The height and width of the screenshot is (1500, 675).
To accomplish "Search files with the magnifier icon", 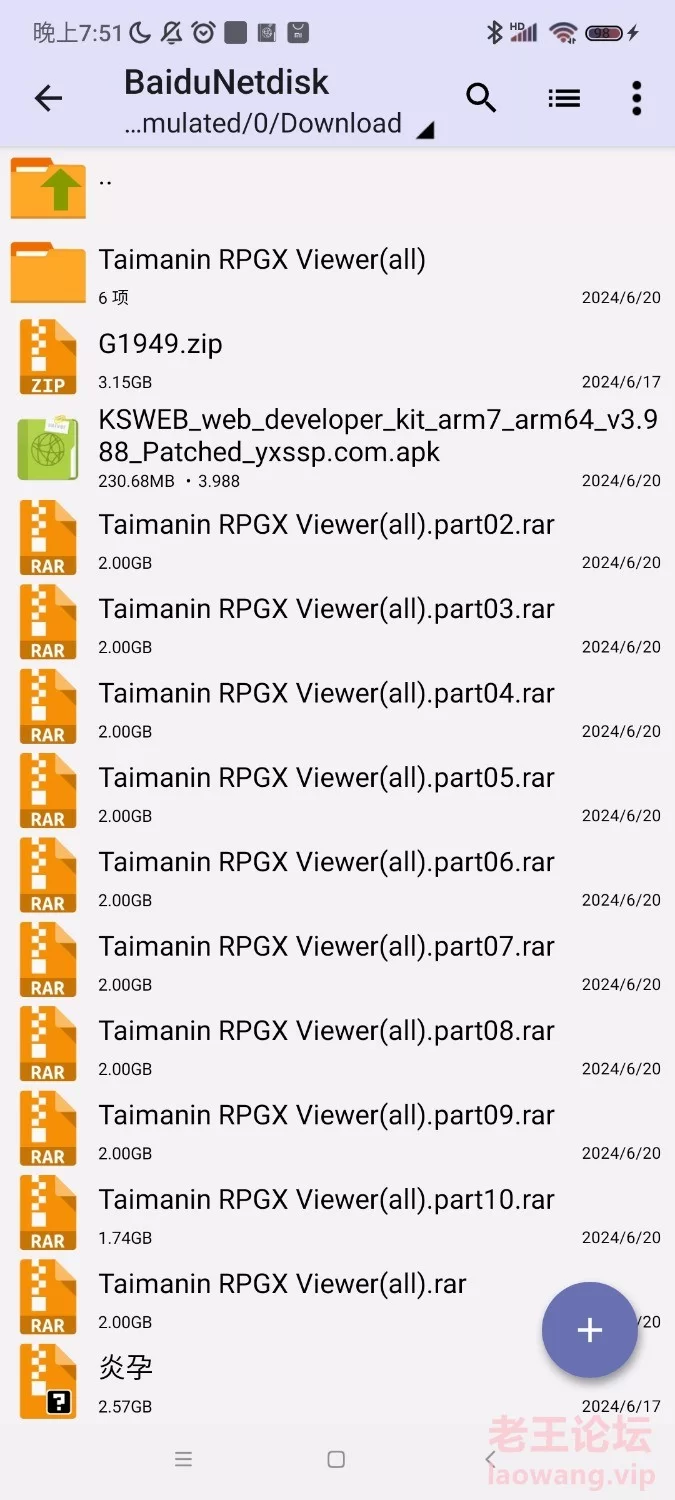I will (x=481, y=98).
